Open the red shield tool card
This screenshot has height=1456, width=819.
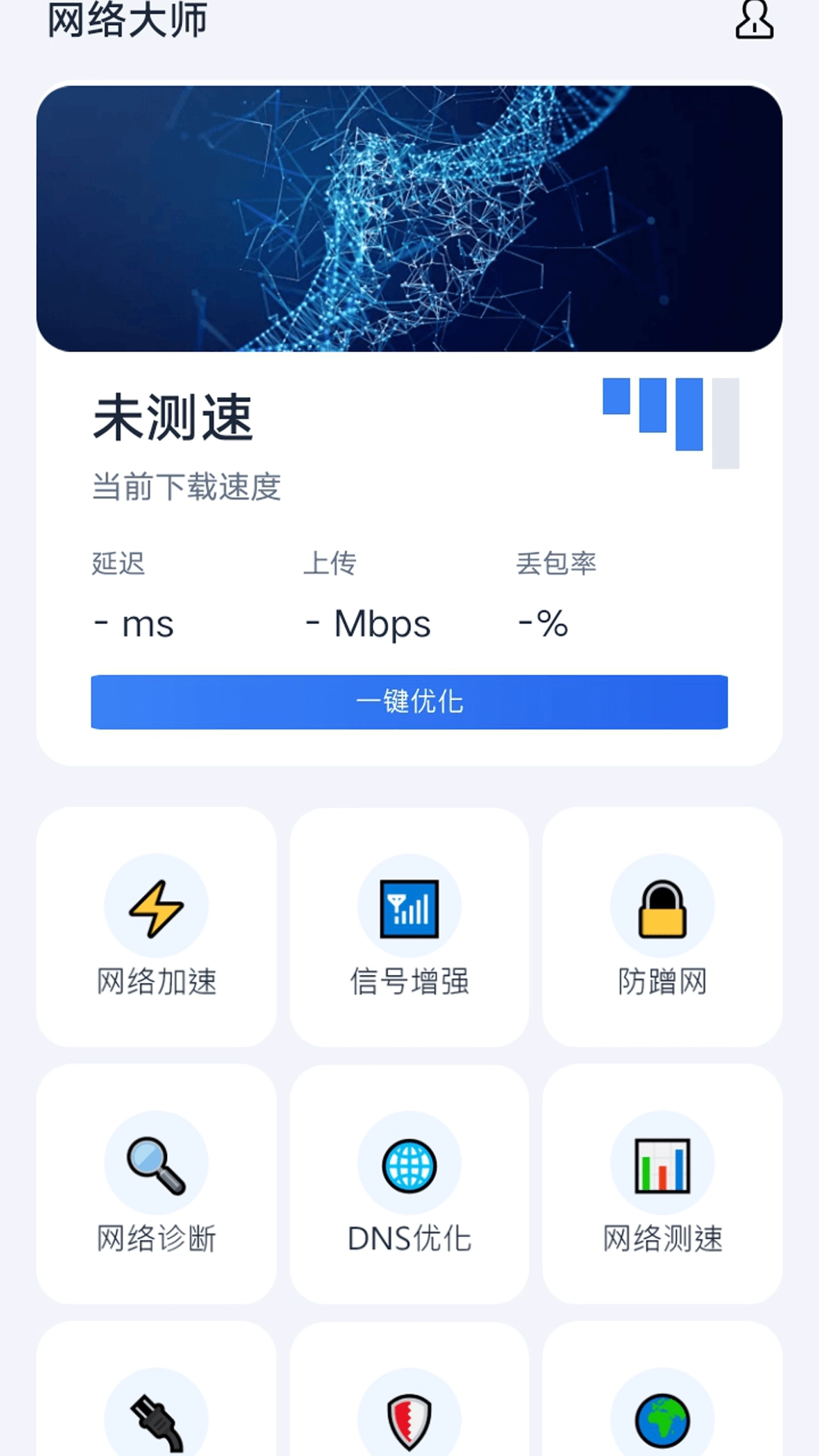click(409, 1410)
